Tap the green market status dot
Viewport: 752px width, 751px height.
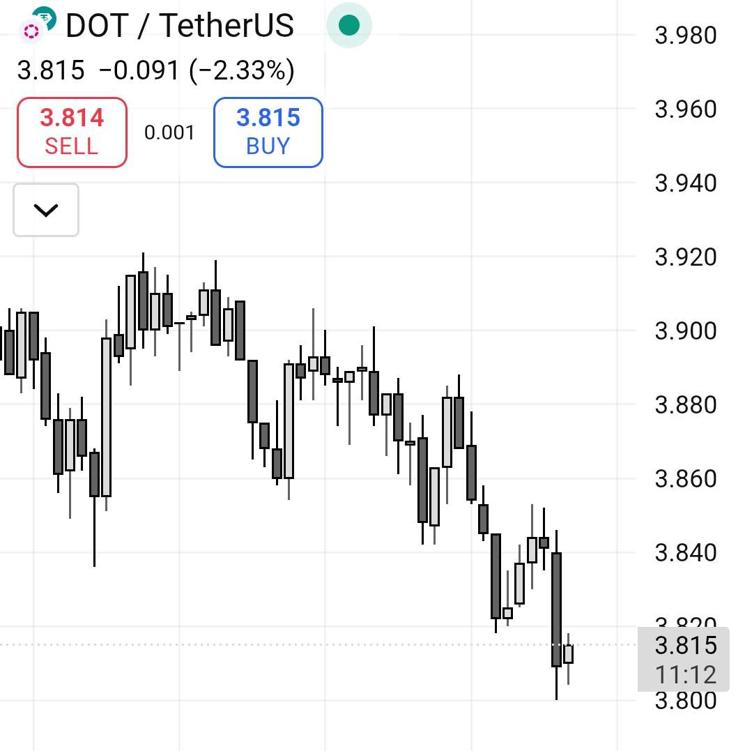[x=349, y=25]
